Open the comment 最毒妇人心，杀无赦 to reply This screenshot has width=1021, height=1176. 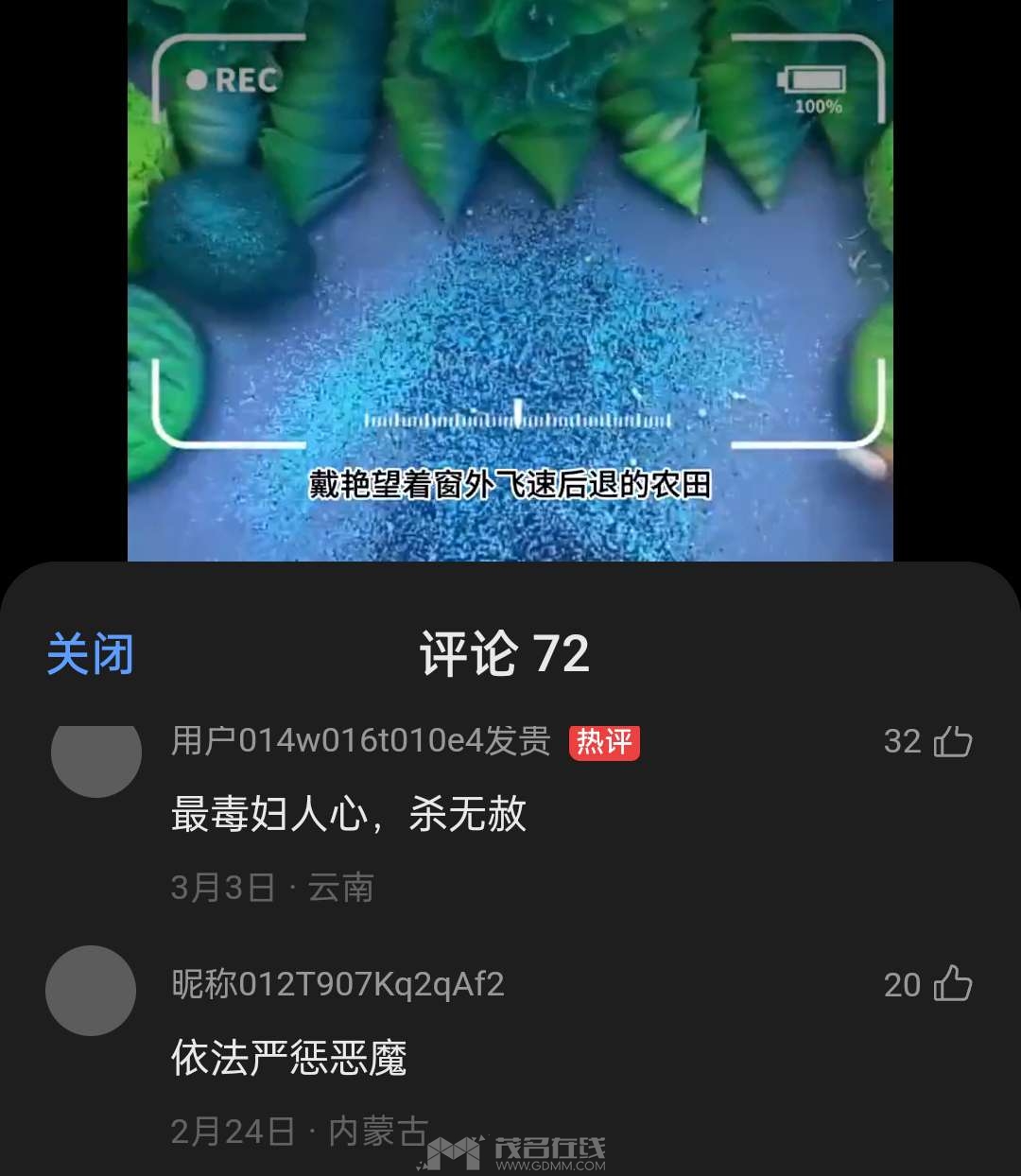[348, 814]
